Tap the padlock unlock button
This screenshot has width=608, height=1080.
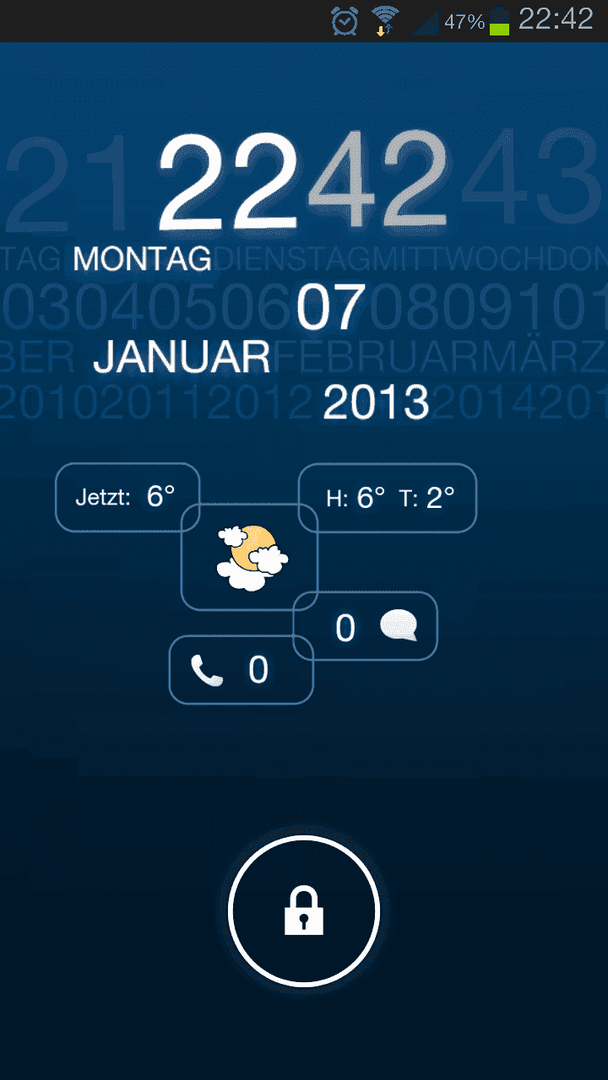pyautogui.click(x=304, y=911)
